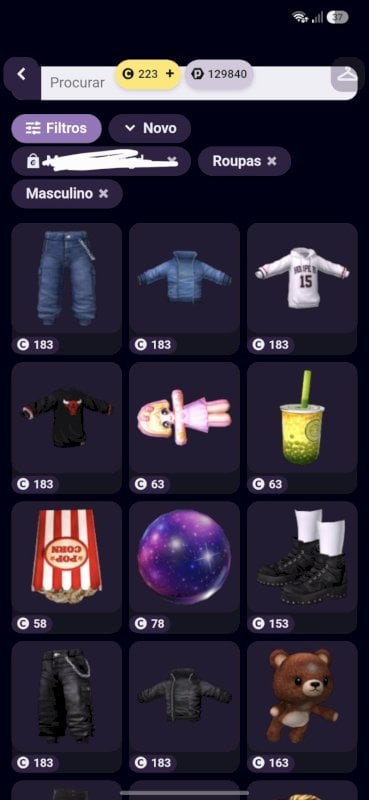View the black boots with white socks

tap(302, 567)
